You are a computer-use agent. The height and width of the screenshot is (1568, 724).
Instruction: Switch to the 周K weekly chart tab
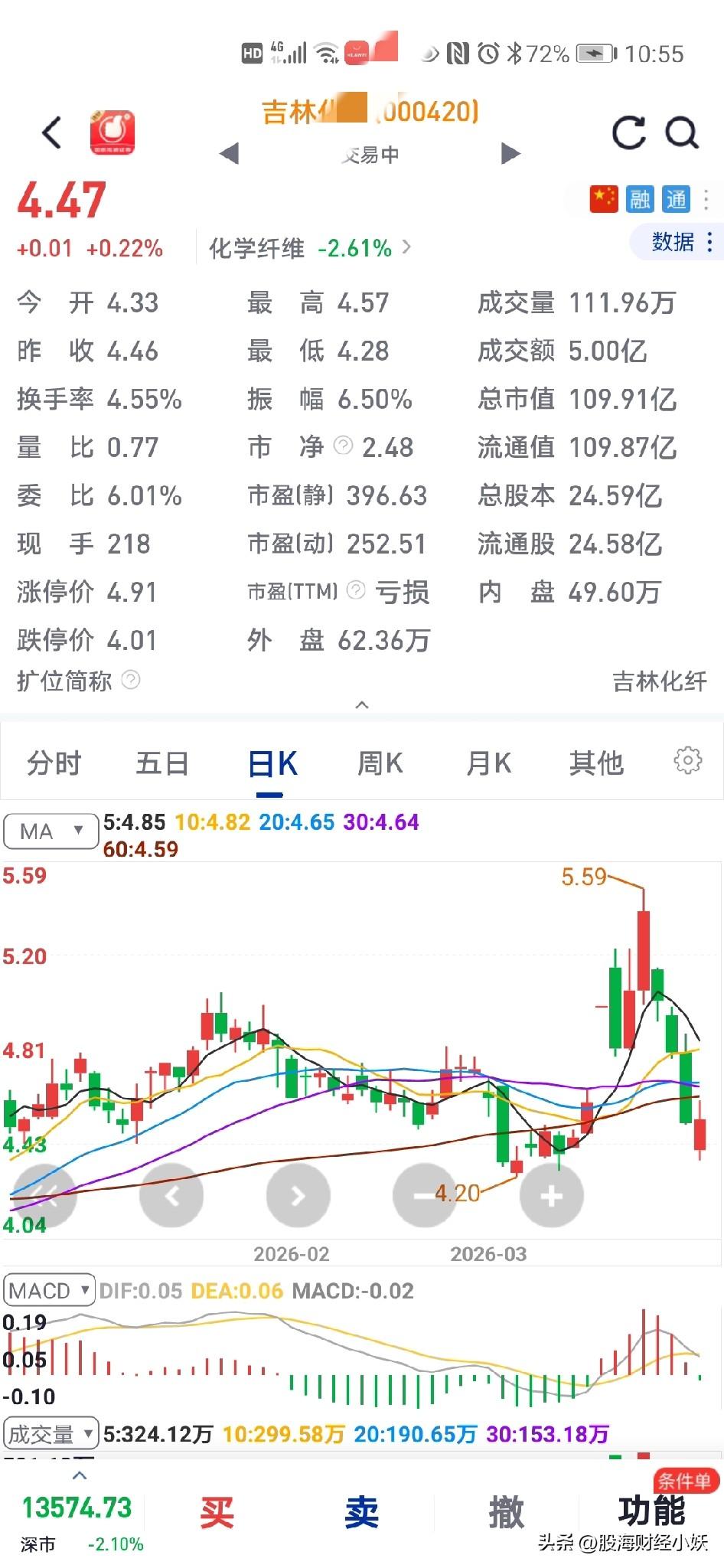click(x=380, y=763)
